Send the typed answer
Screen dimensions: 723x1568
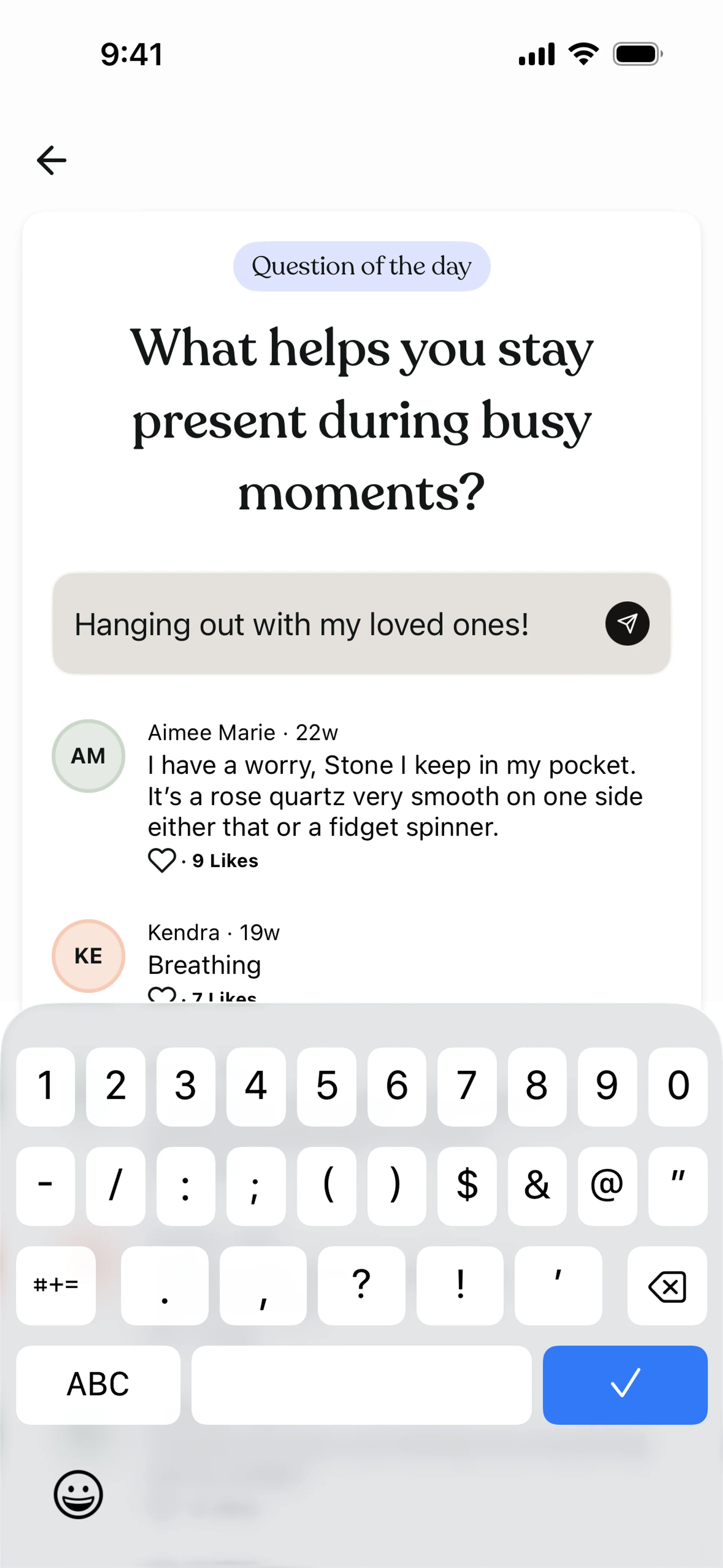point(627,623)
